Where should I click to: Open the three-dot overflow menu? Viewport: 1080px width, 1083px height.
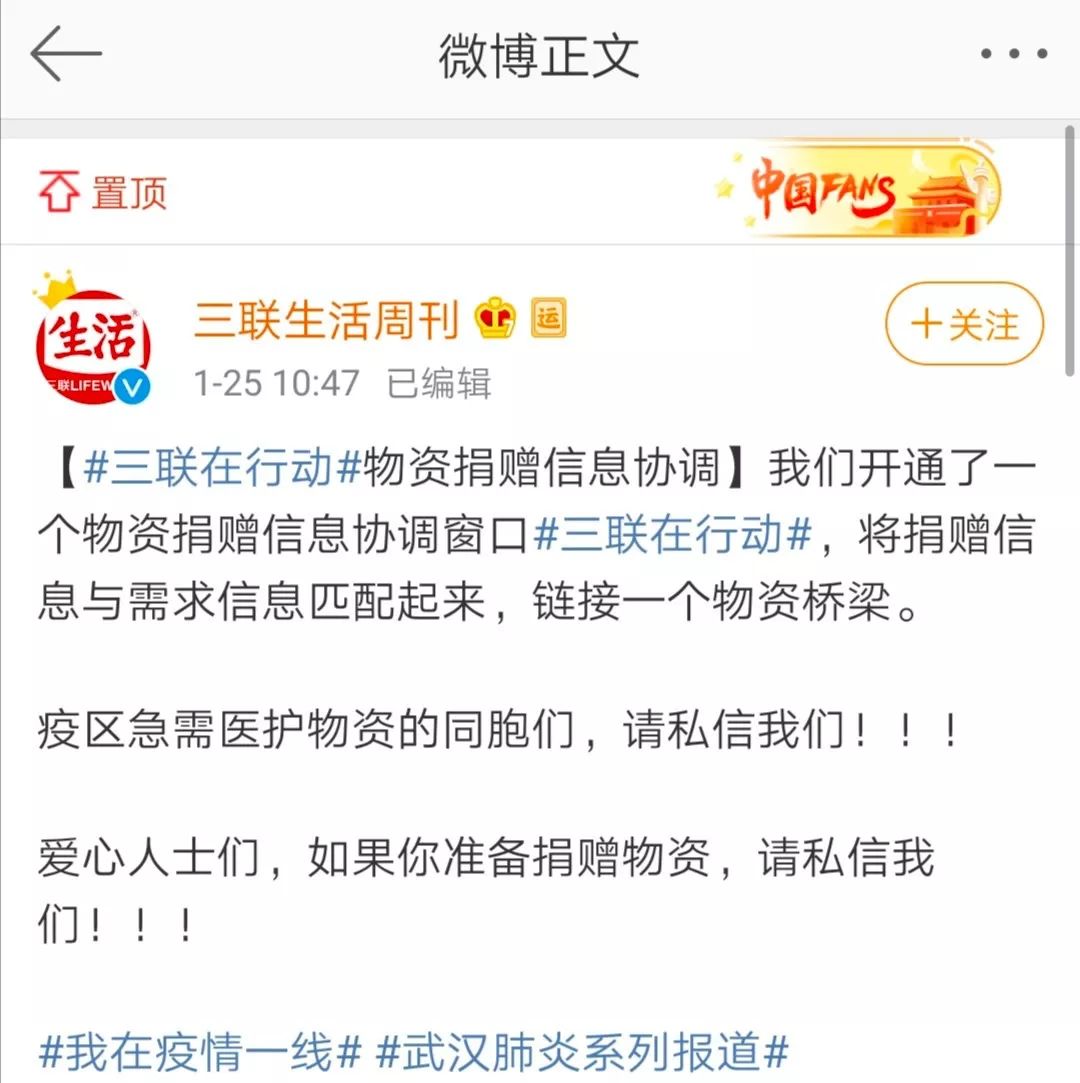[x=1014, y=54]
